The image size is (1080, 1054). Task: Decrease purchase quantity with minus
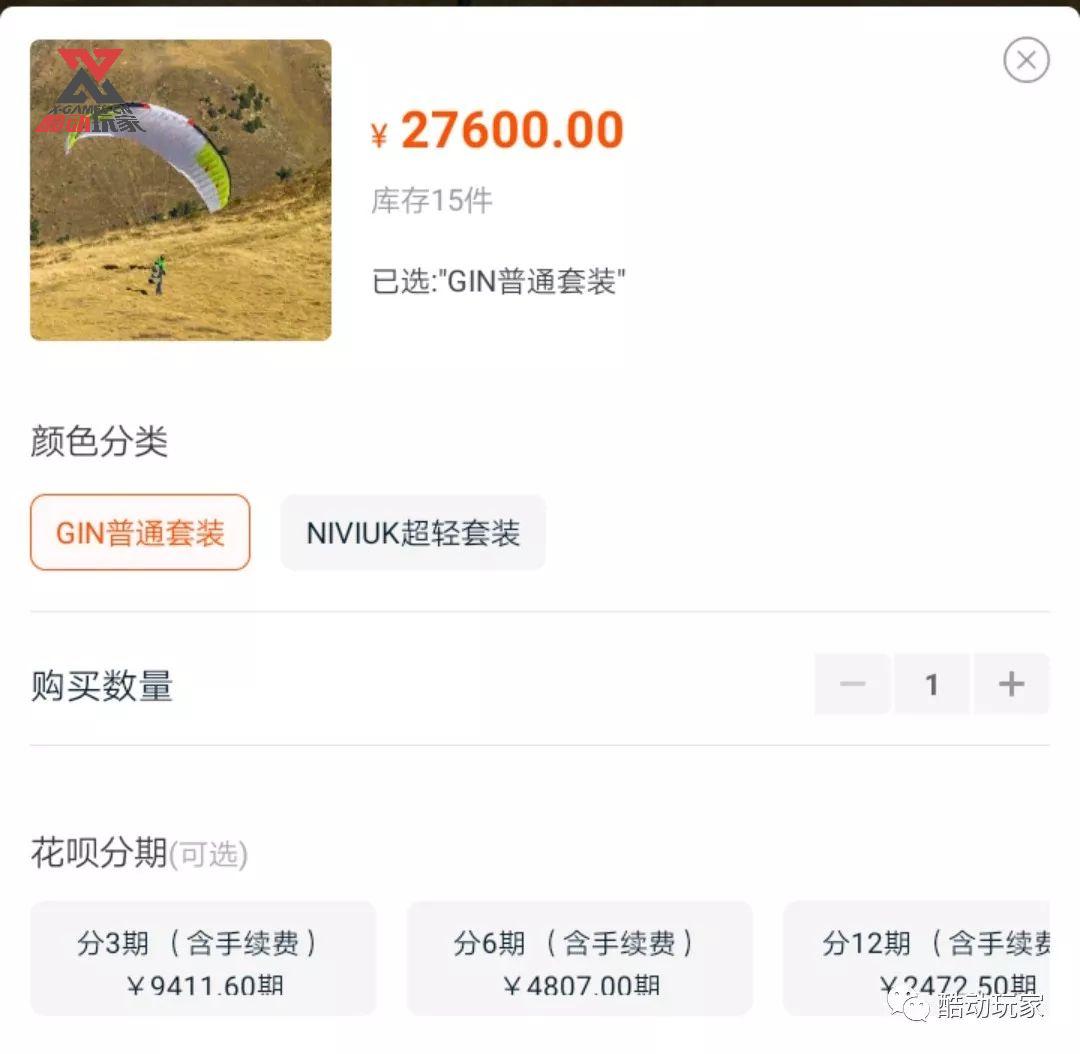coord(852,684)
